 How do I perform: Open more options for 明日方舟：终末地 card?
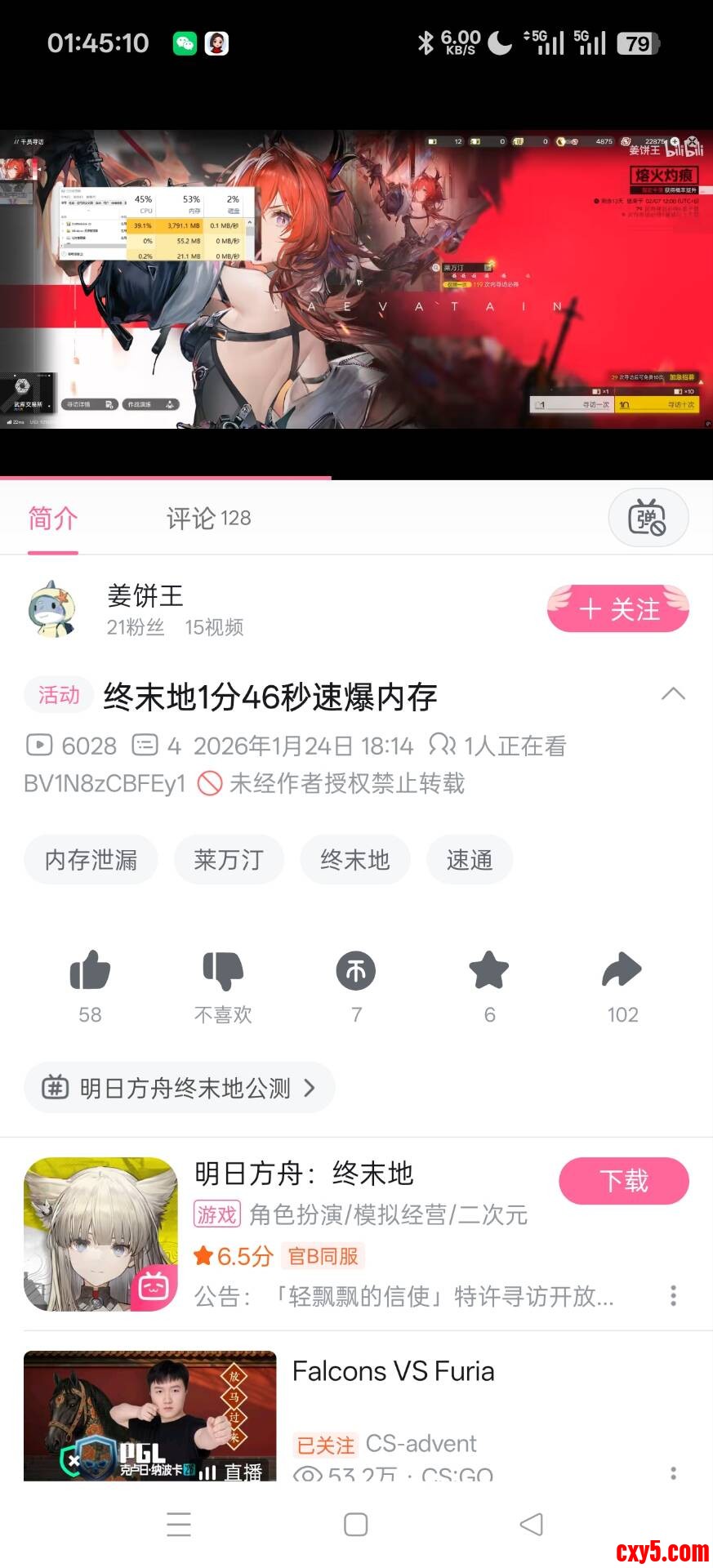point(673,1294)
